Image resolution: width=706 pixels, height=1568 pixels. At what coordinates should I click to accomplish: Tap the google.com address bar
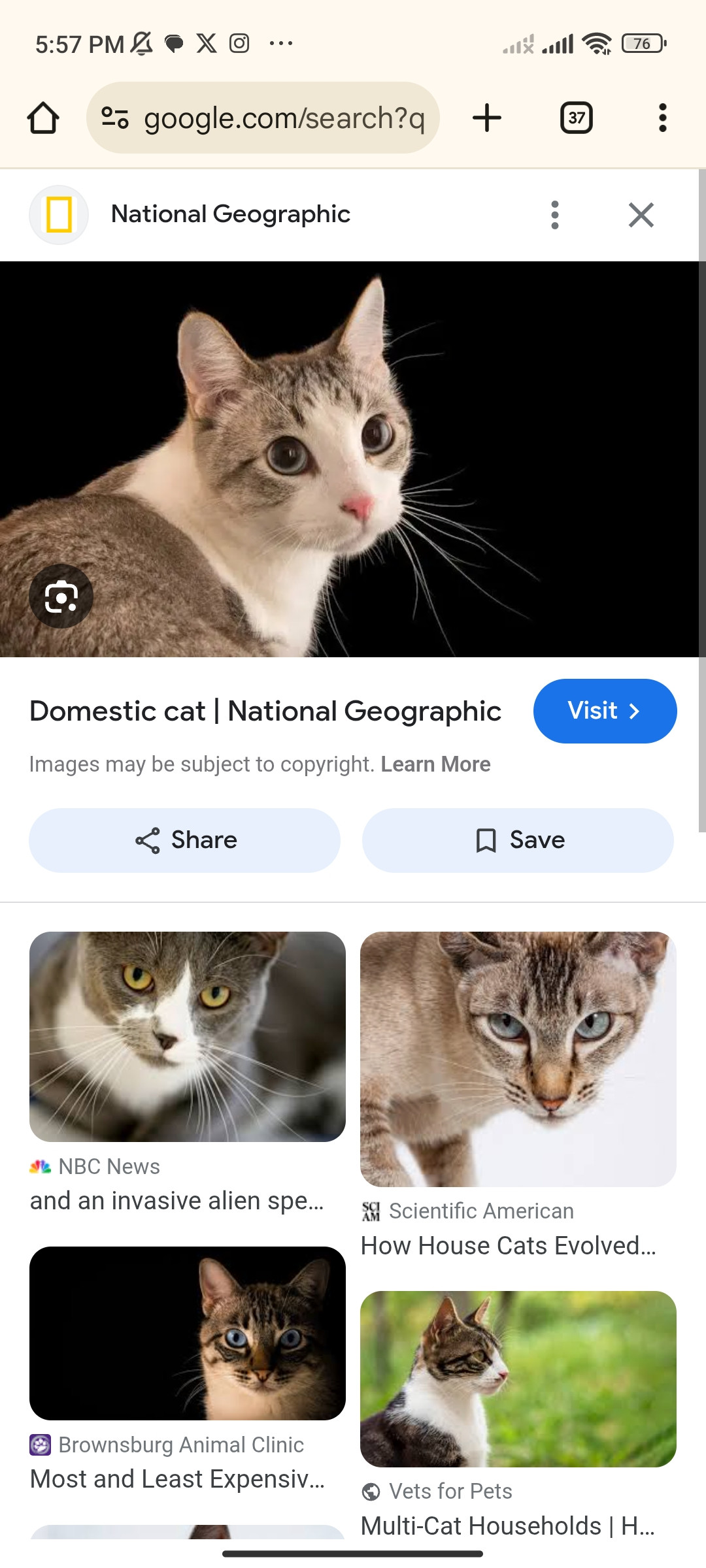tap(284, 118)
